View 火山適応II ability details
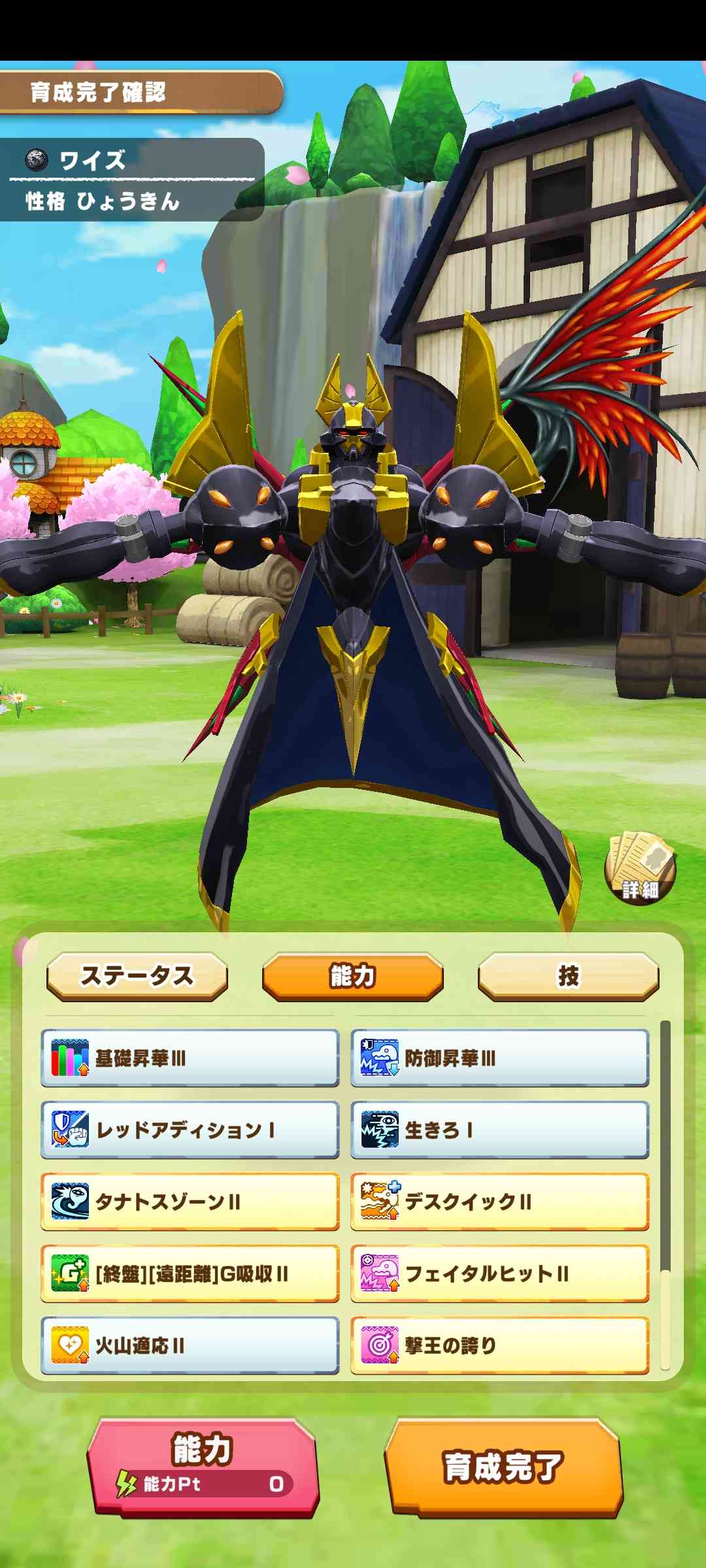Image resolution: width=706 pixels, height=1568 pixels. click(x=190, y=1345)
